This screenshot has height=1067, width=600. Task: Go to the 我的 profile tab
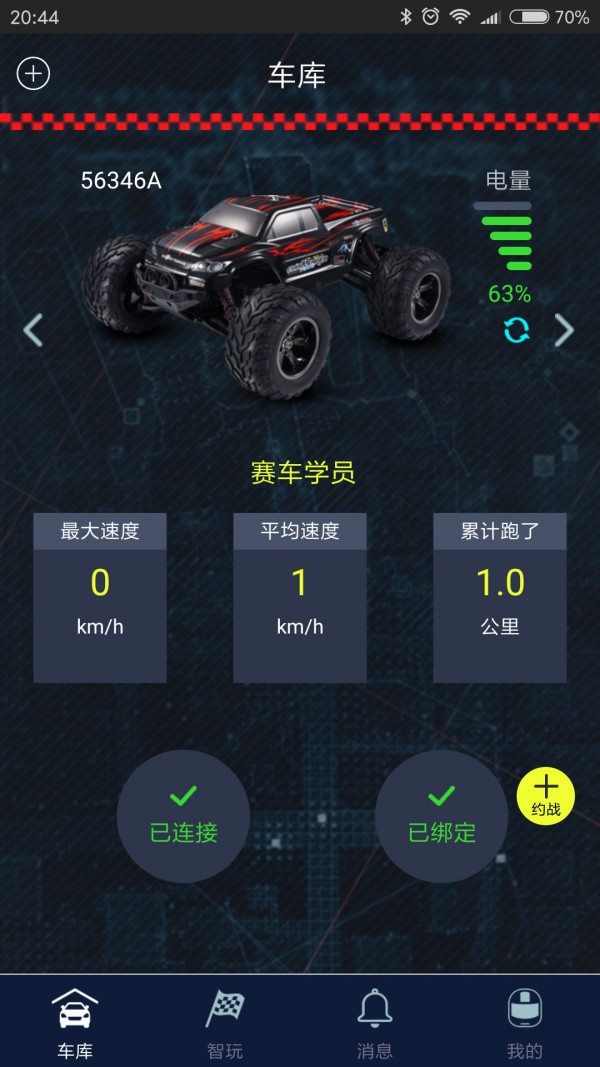tap(524, 1022)
